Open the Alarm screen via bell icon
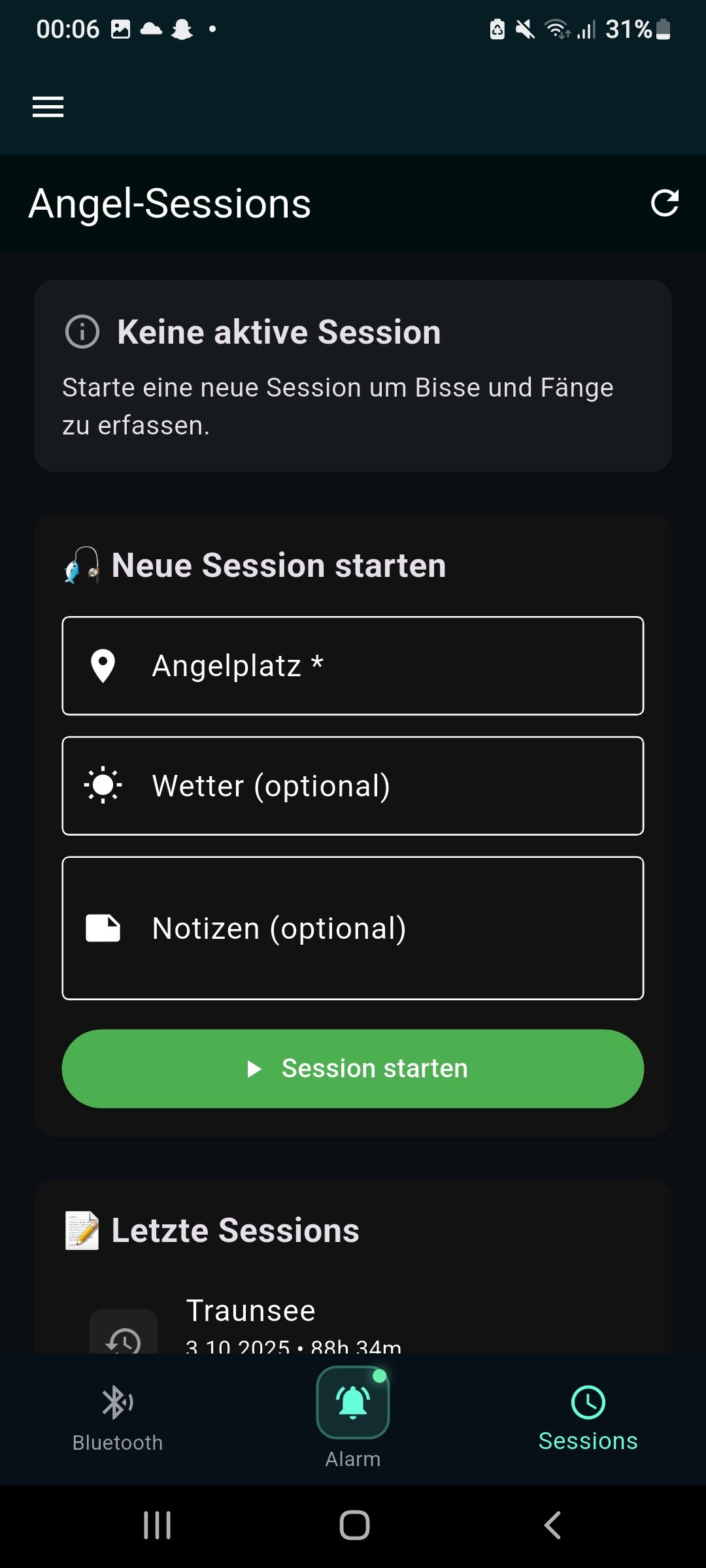This screenshot has height=1568, width=706. (352, 1401)
